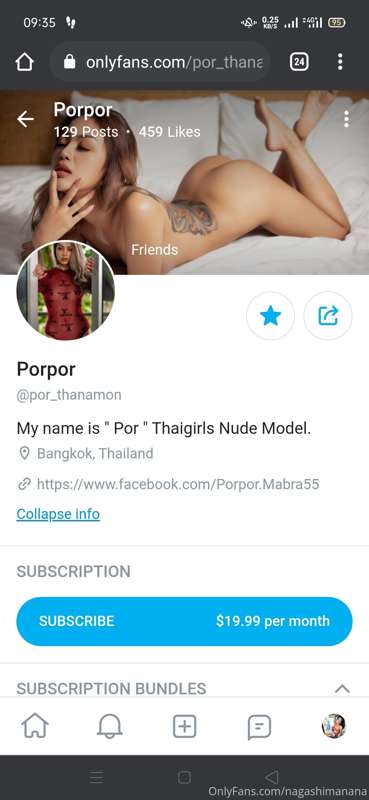The width and height of the screenshot is (369, 800).
Task: Open the notifications bell
Action: 109,726
